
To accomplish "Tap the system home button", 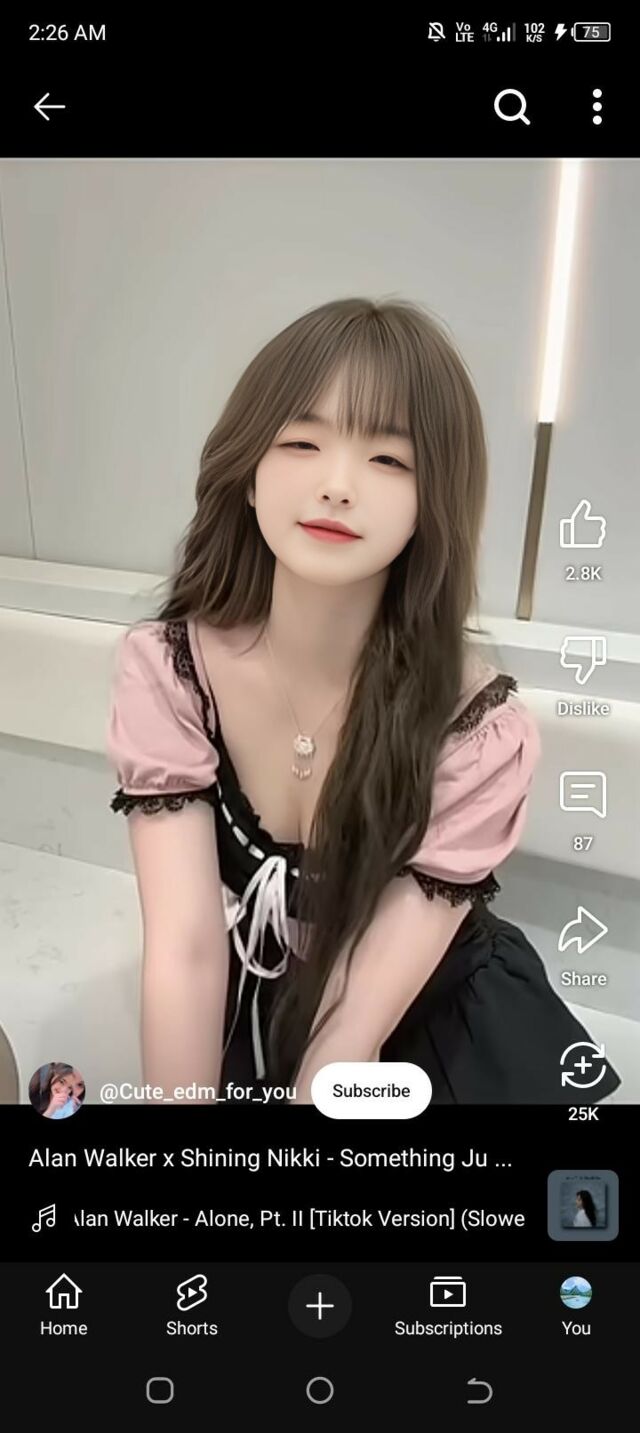I will (x=320, y=1390).
